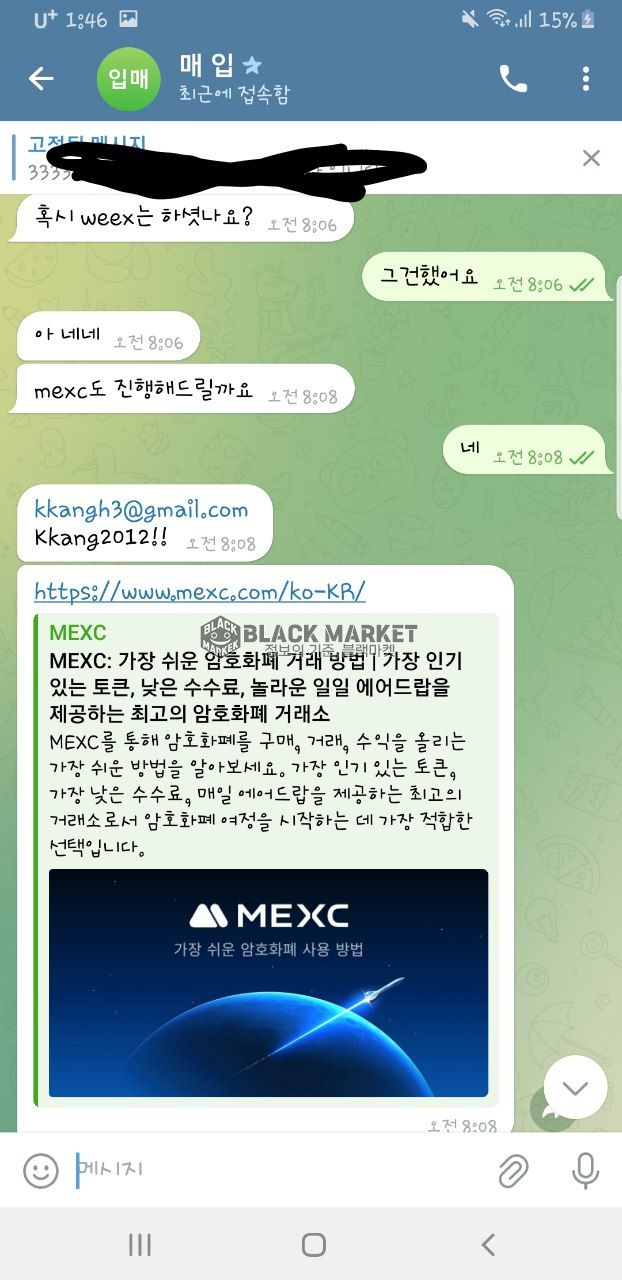
Task: Start a voice call with 매입
Action: tap(513, 79)
